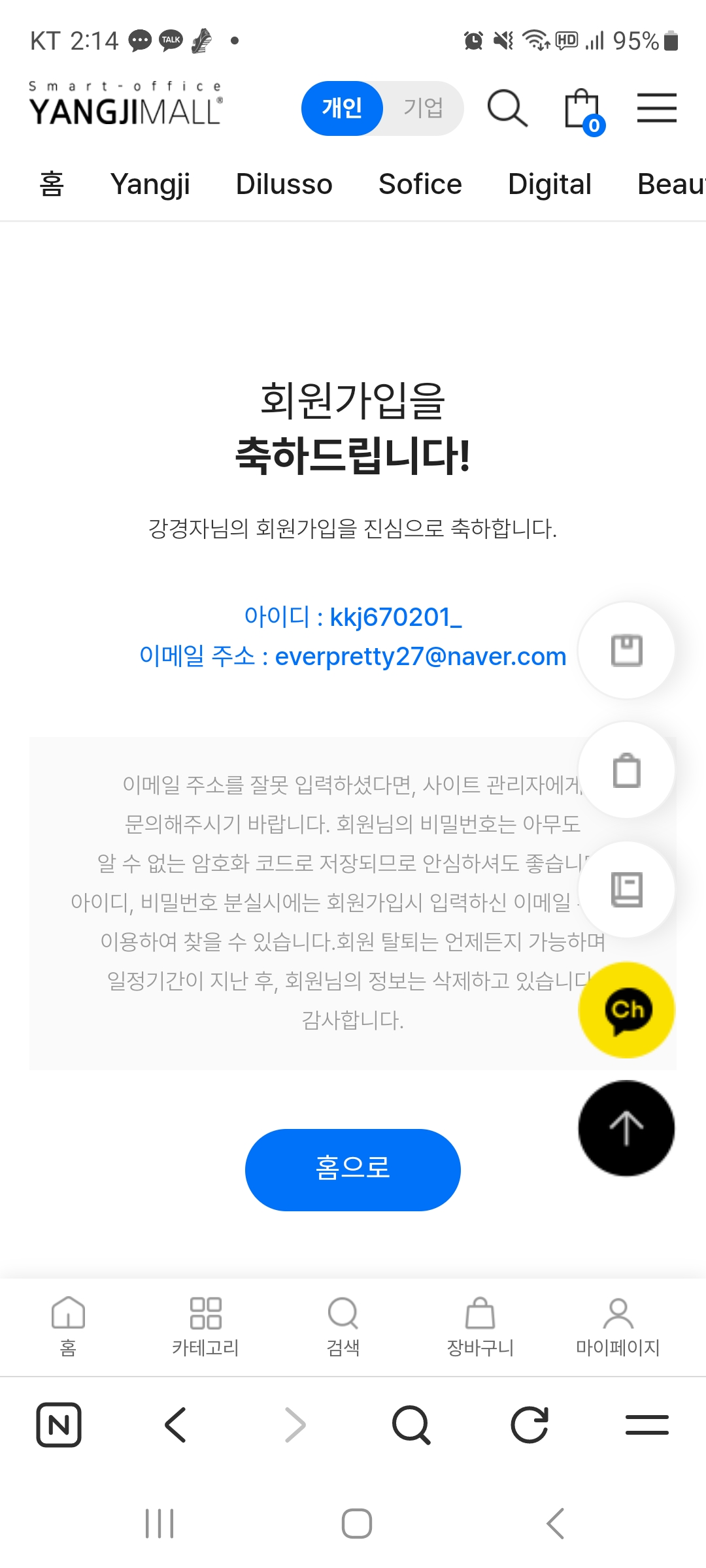Go back with browser back arrow
Screen dimensions: 706x1568
[176, 1425]
